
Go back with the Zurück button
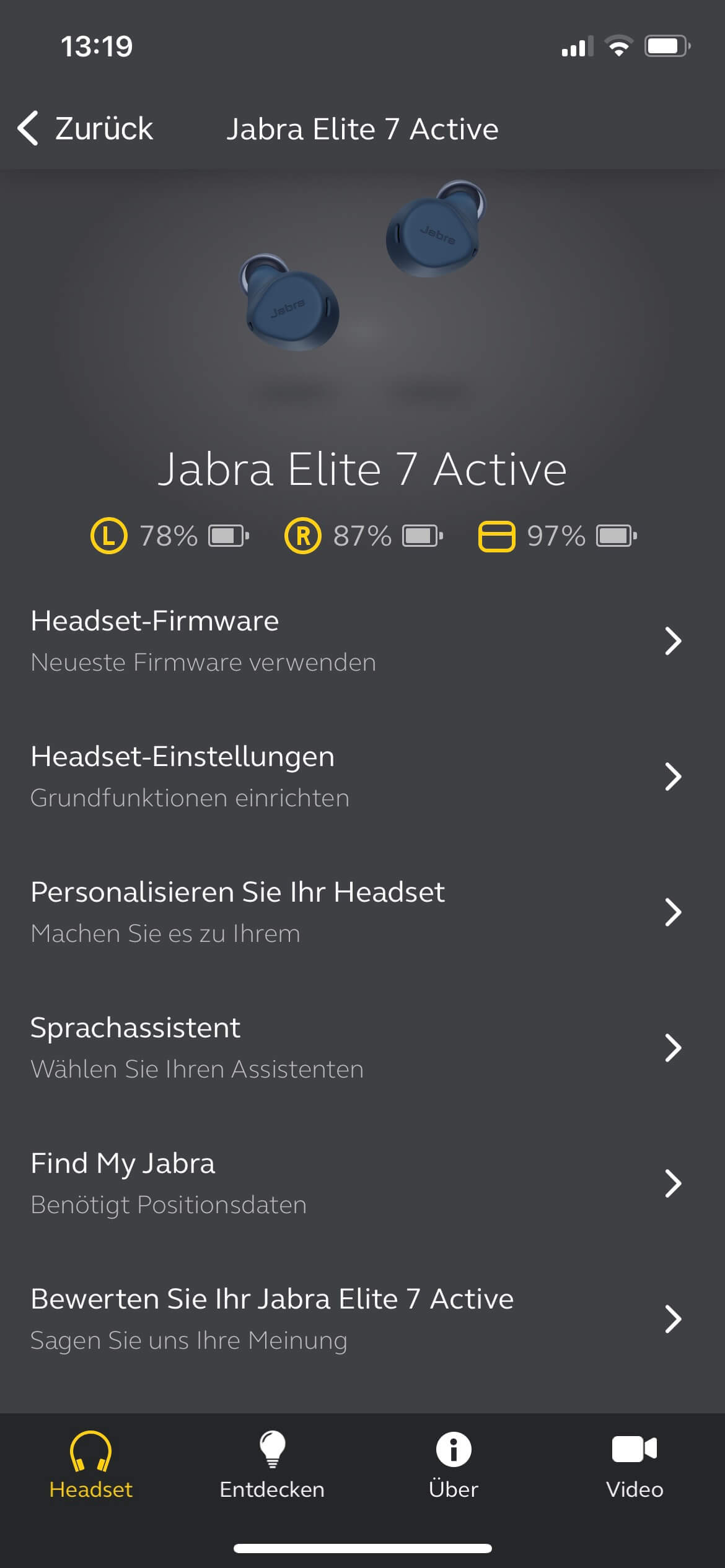click(86, 129)
